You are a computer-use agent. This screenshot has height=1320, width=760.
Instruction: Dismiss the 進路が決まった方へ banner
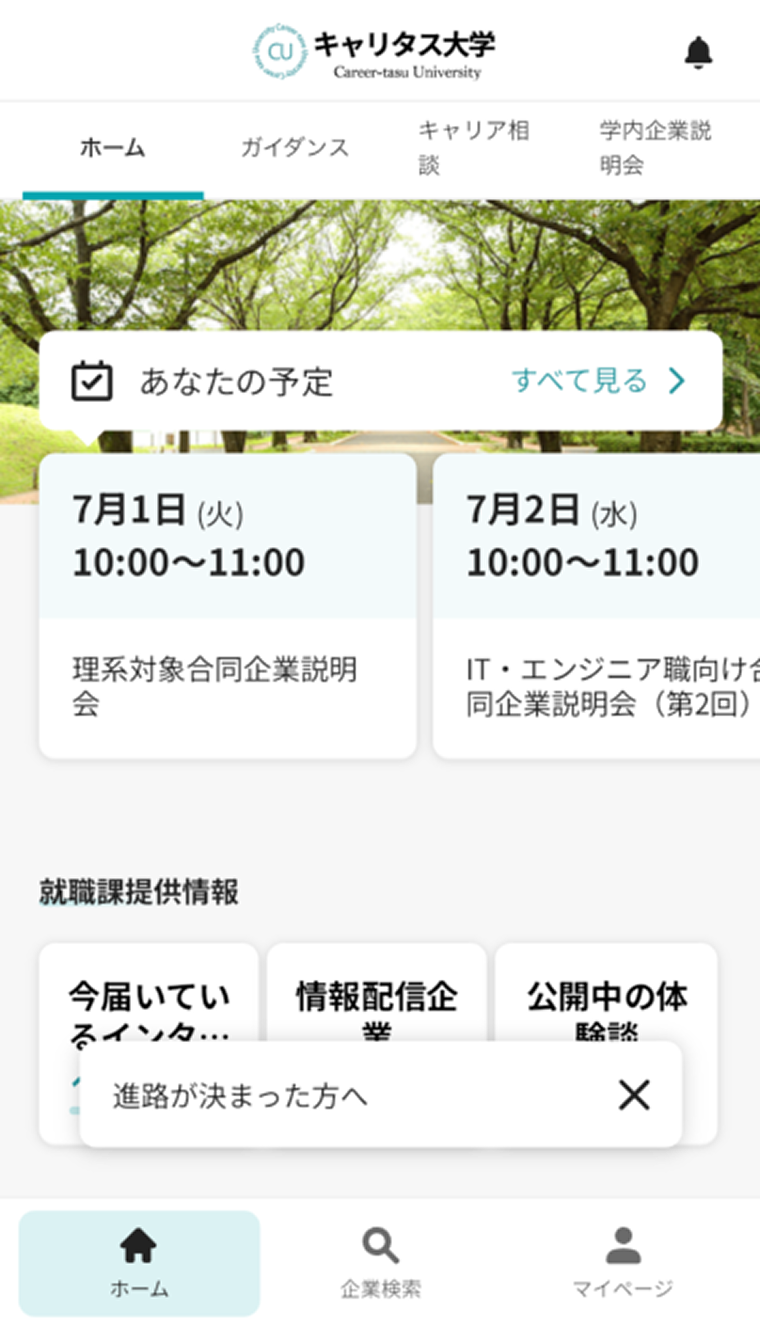tap(634, 1095)
